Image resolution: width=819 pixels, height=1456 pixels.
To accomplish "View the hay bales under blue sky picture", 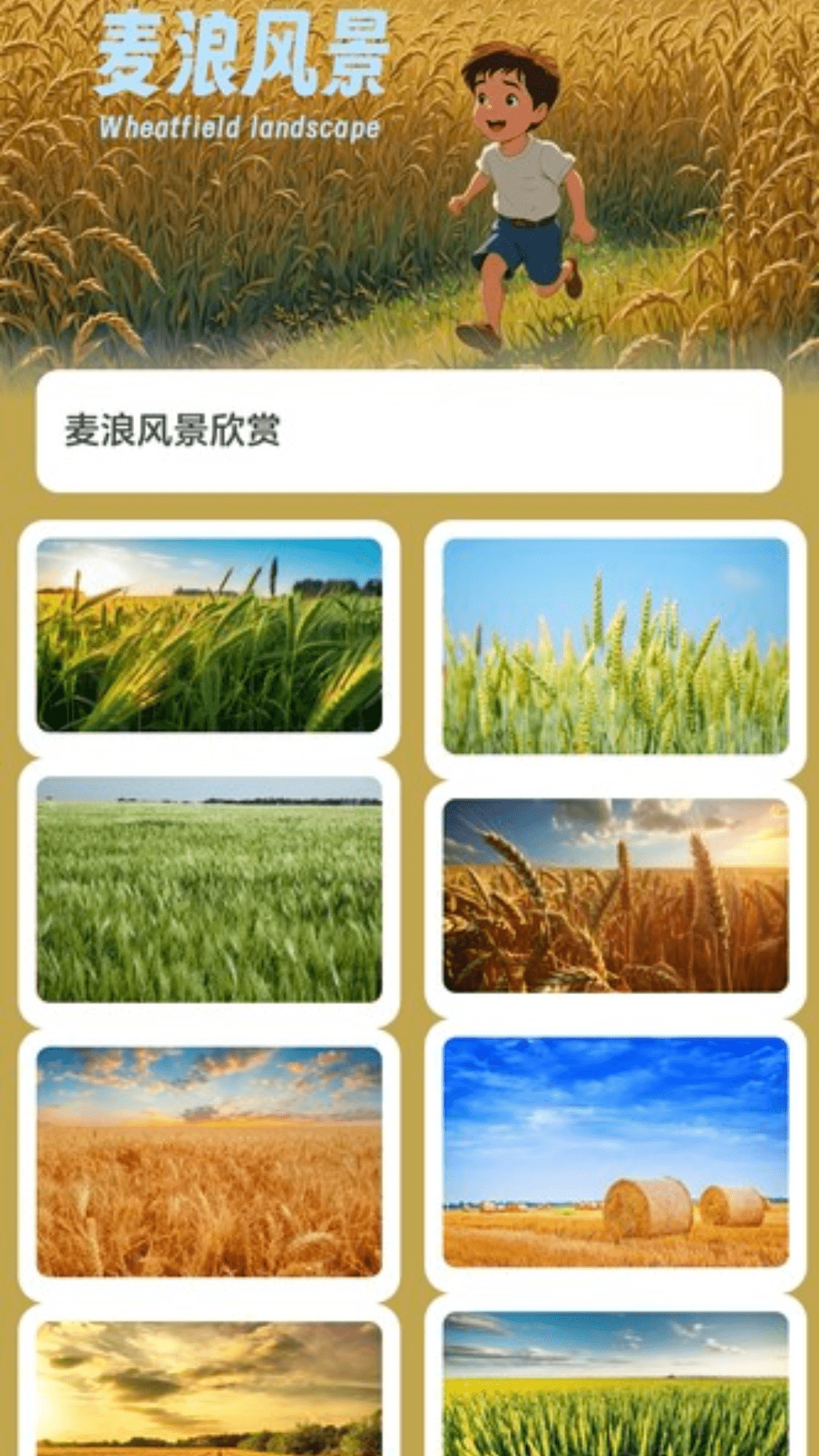I will pos(616,1153).
